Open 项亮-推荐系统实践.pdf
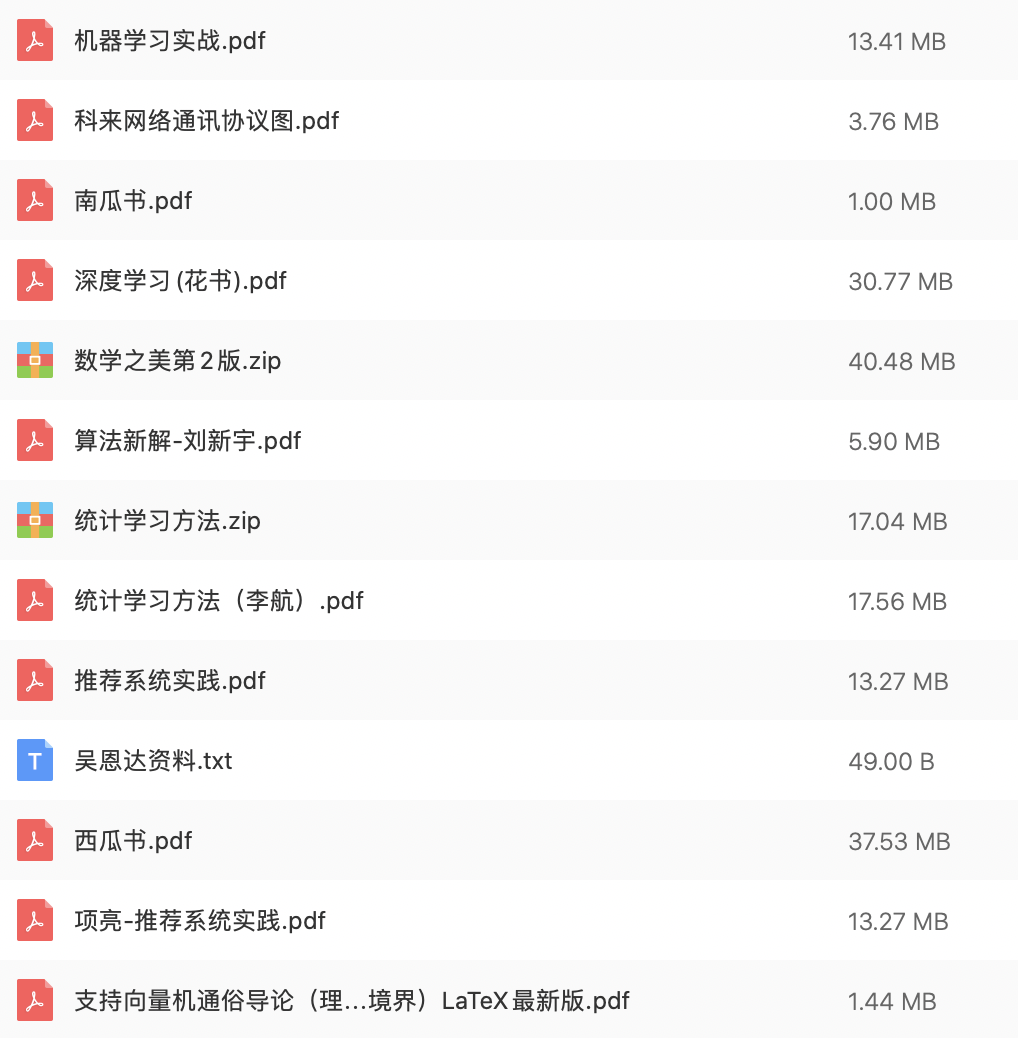 click(x=200, y=921)
